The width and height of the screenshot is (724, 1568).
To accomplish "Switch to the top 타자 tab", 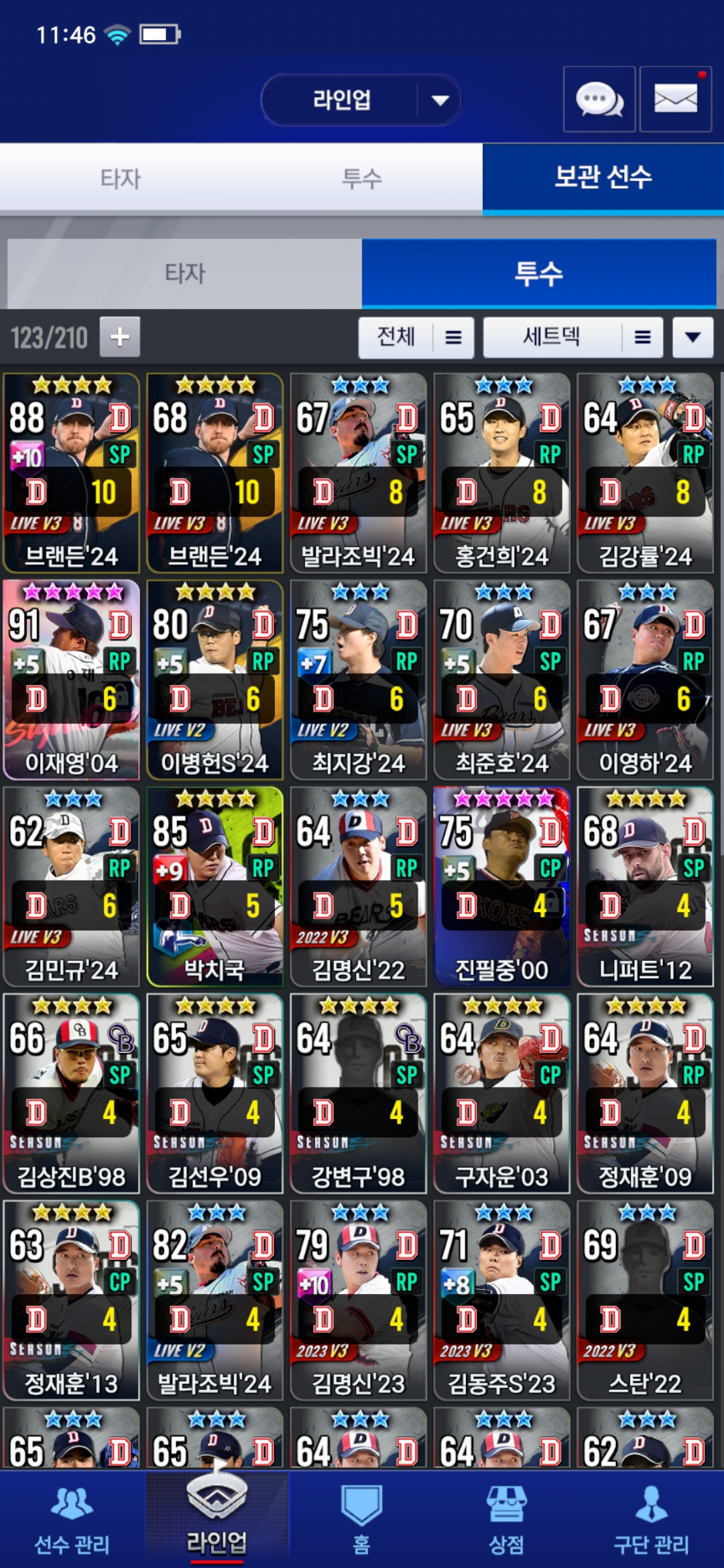I will click(121, 178).
